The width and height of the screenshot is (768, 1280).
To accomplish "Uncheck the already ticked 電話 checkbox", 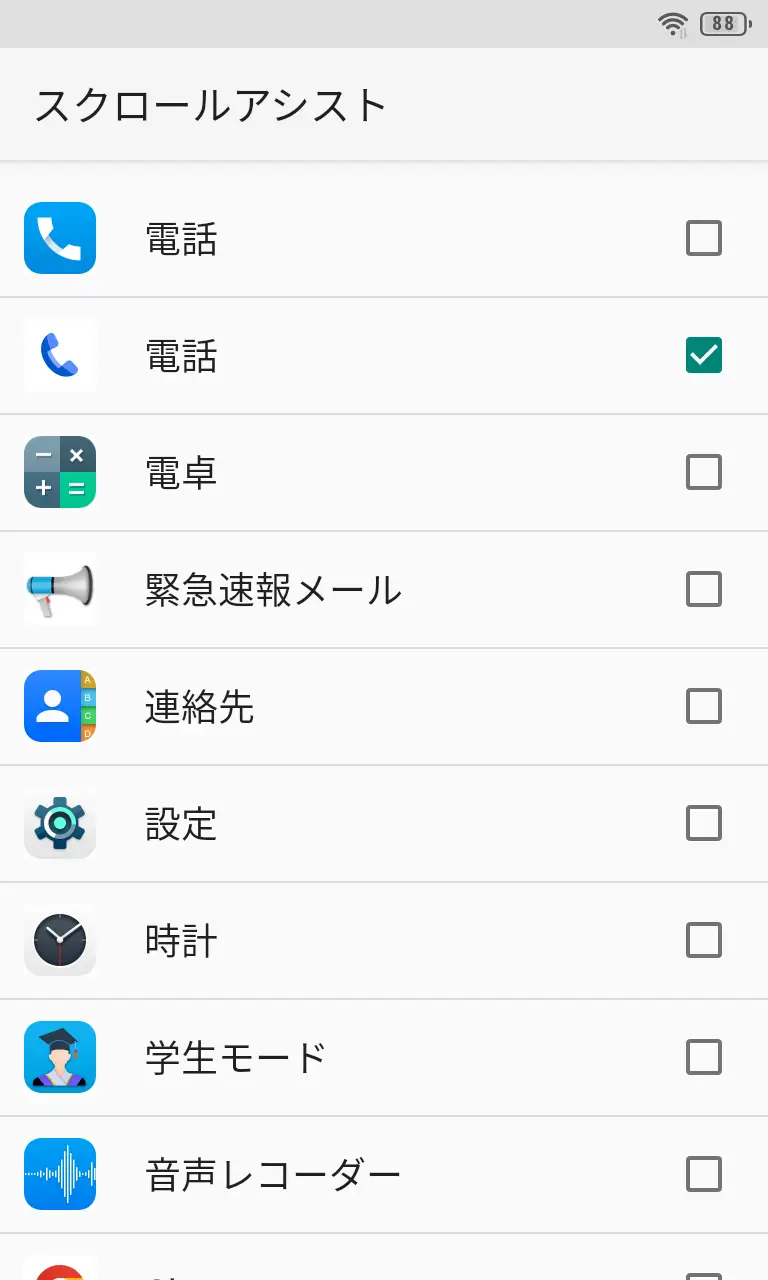I will (704, 355).
